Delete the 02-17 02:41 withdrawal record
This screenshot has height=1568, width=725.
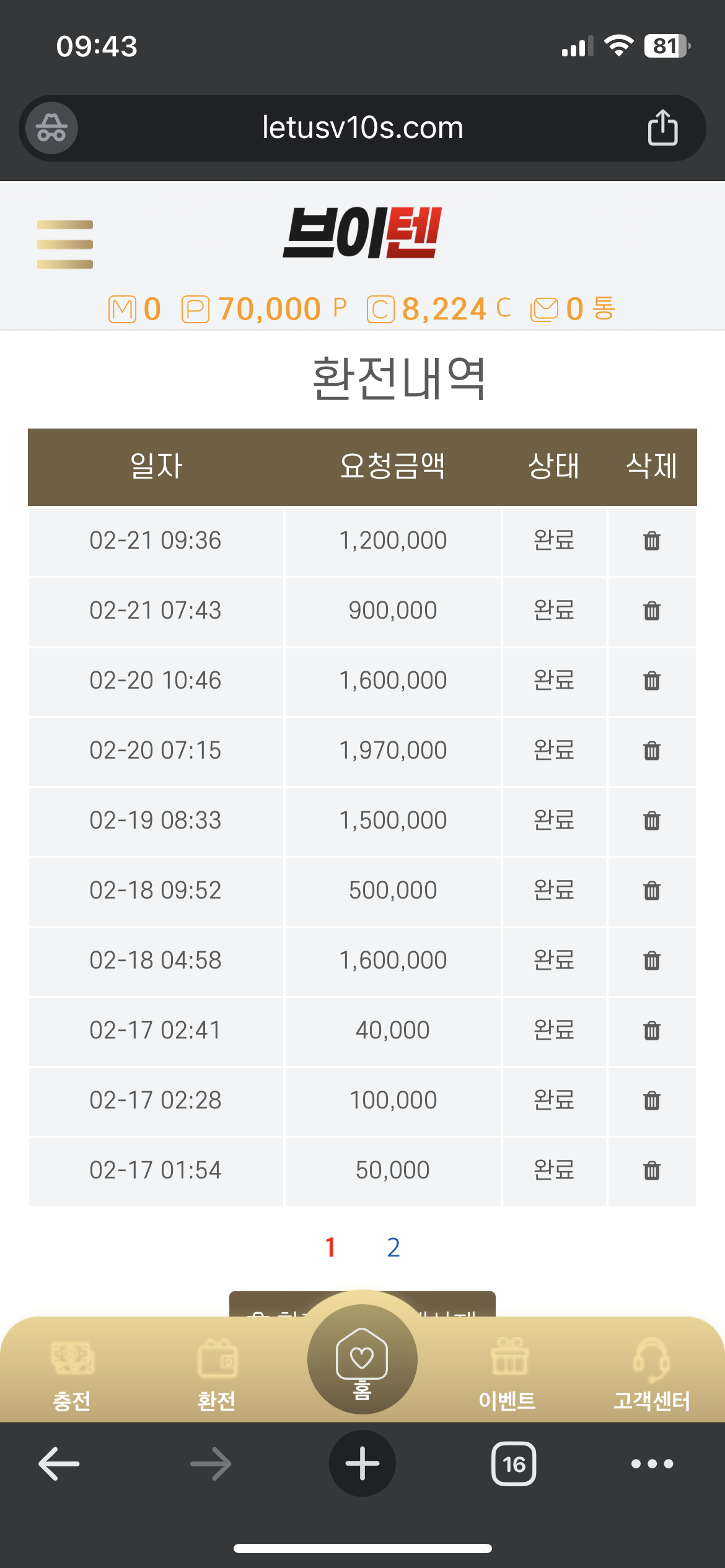click(652, 1030)
